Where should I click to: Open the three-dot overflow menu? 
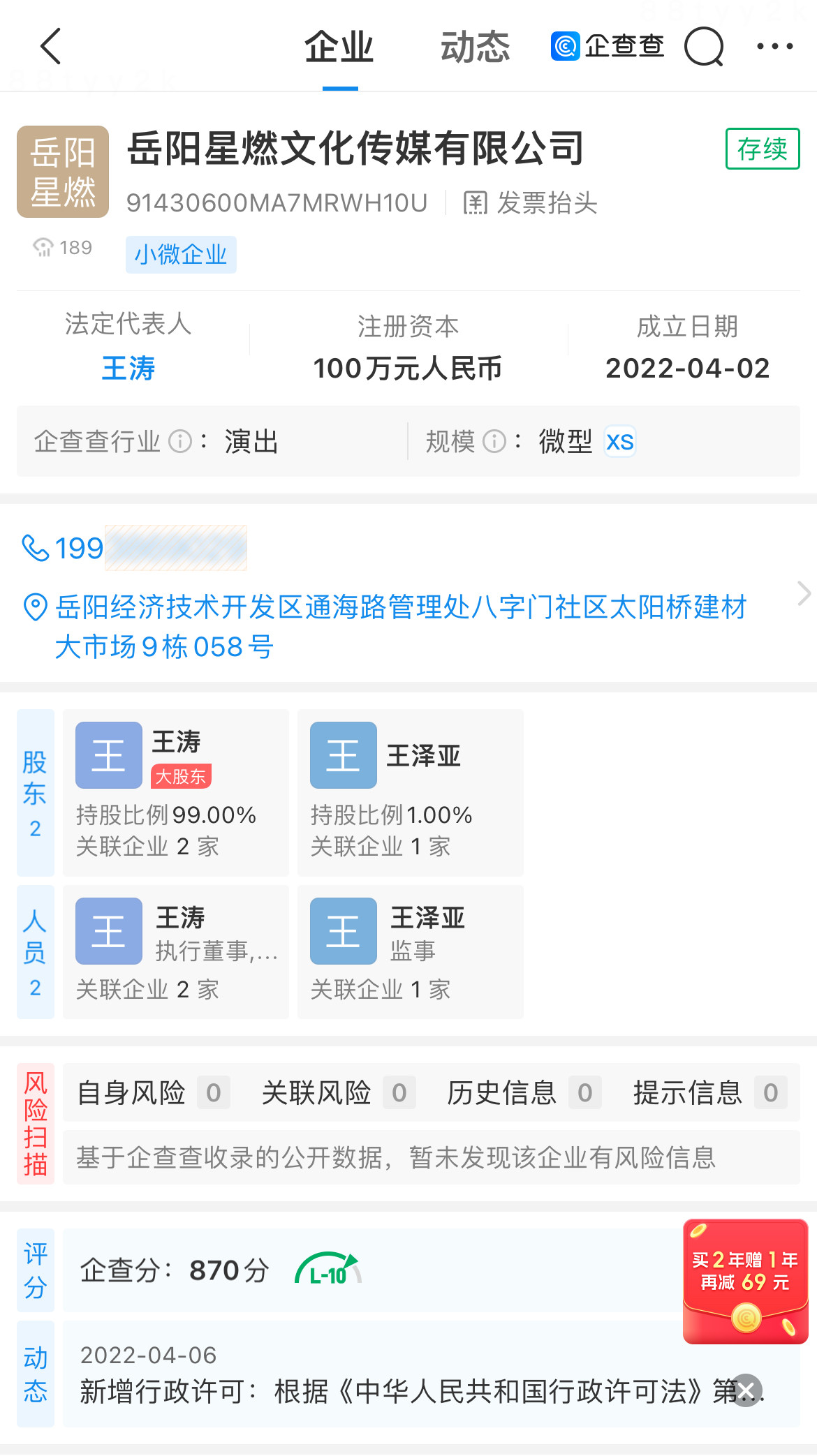(x=774, y=47)
